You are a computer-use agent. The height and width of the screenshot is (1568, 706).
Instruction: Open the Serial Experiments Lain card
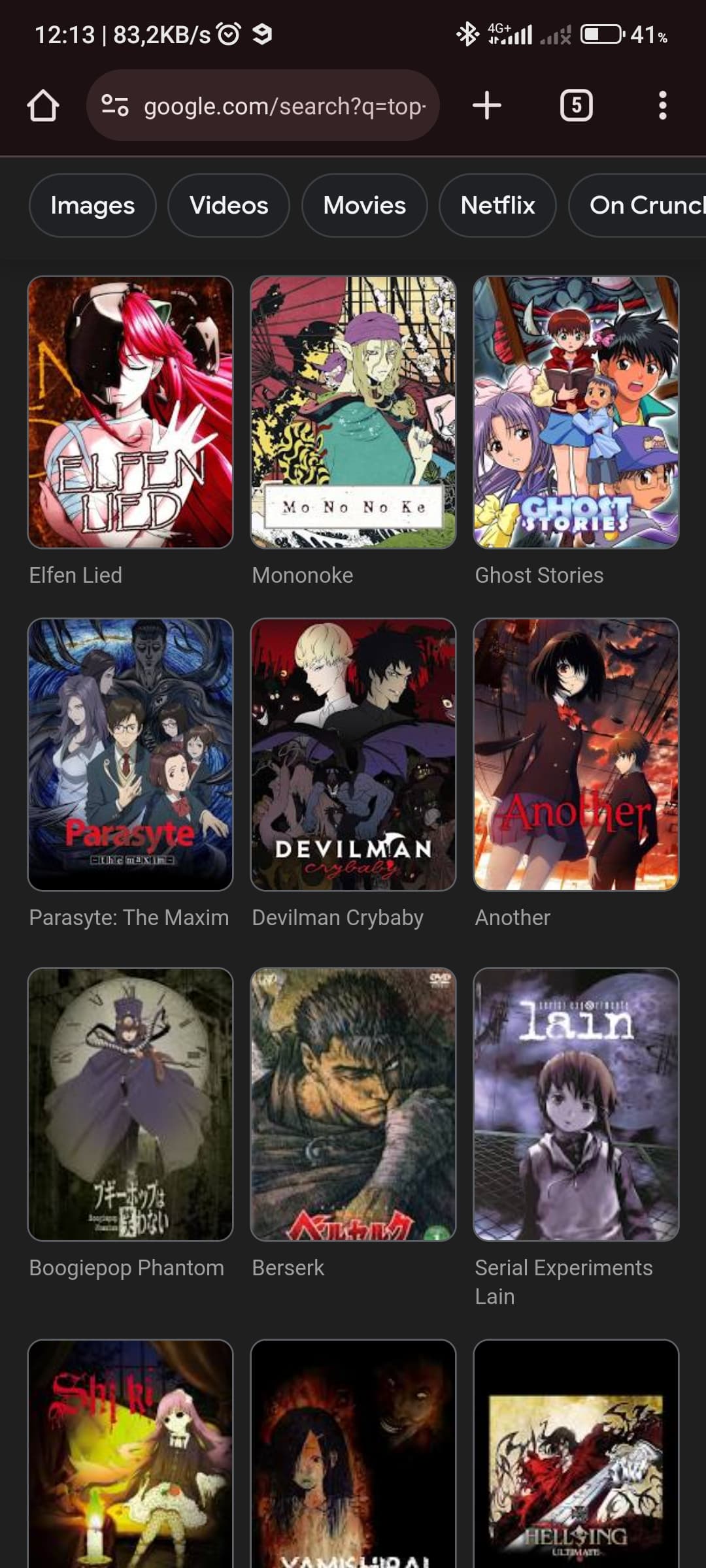pyautogui.click(x=576, y=1104)
